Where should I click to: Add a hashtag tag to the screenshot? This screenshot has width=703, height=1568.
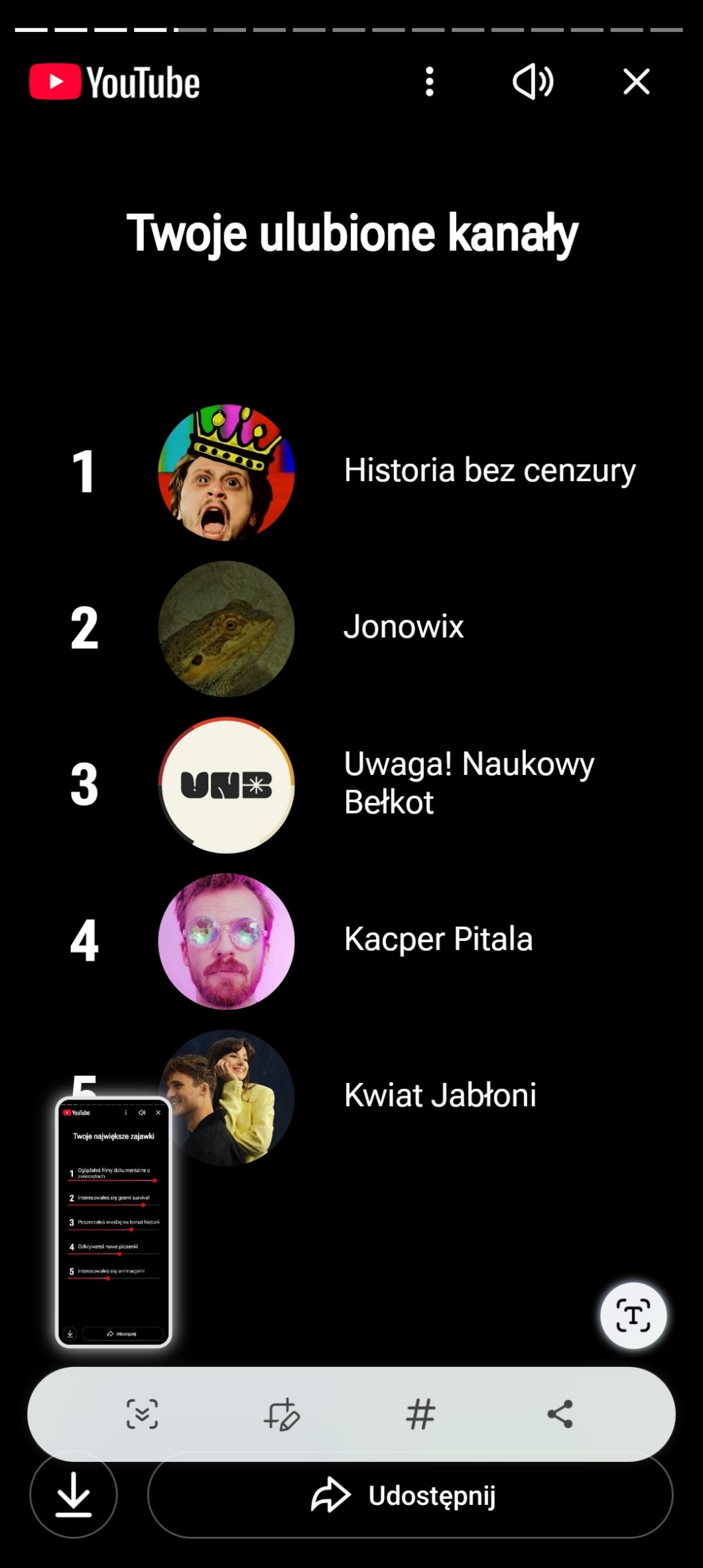point(420,1414)
